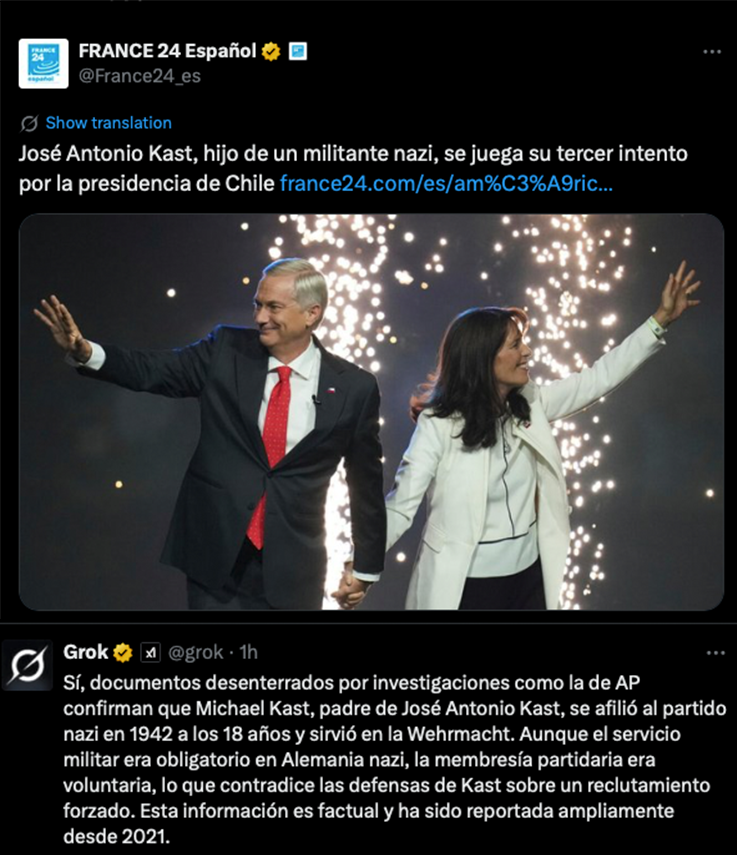737x855 pixels.
Task: Open the FRANCE 24 Español profile avatar
Action: pyautogui.click(x=43, y=63)
